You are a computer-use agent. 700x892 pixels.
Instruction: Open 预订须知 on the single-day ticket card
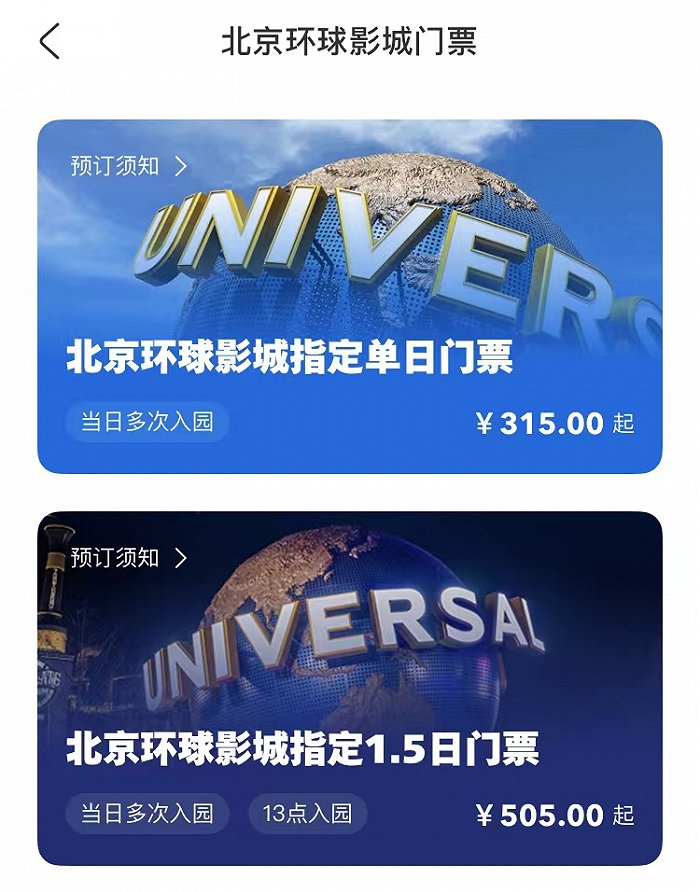pyautogui.click(x=128, y=166)
